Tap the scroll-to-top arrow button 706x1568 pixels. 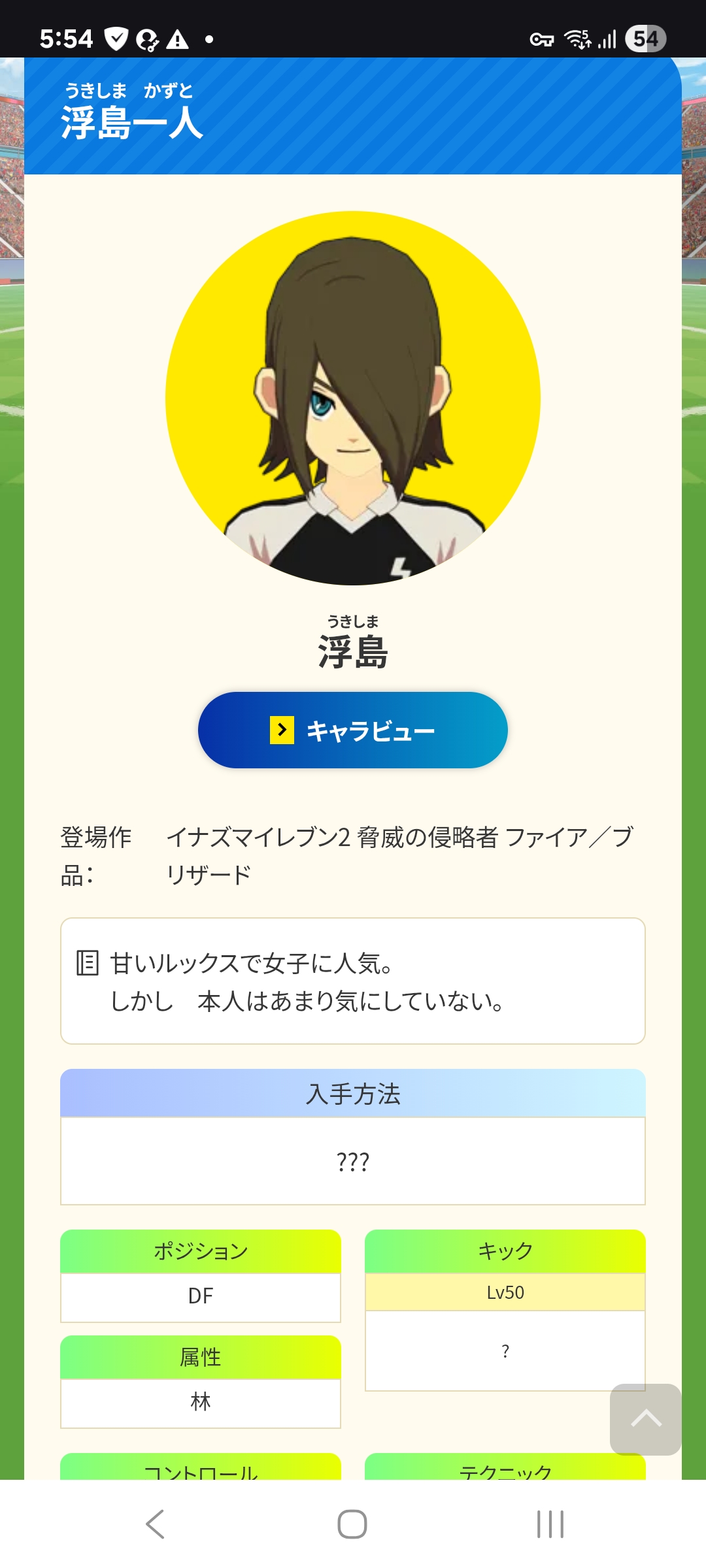point(645,1418)
